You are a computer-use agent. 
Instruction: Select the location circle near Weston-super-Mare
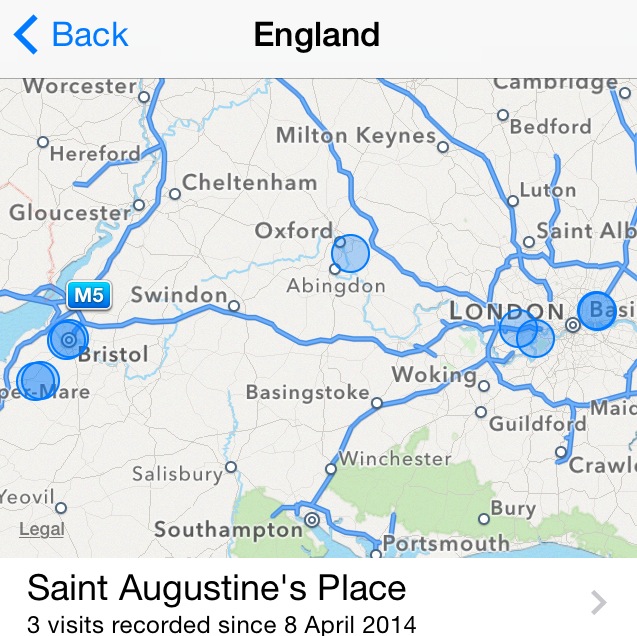38,380
